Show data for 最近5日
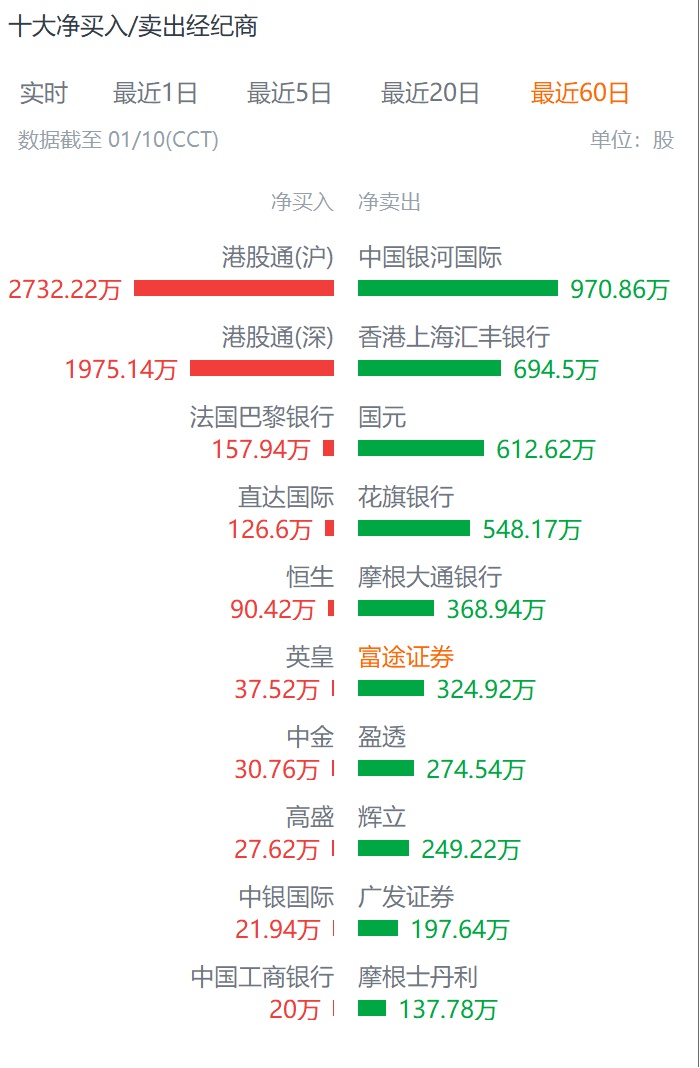 pyautogui.click(x=289, y=94)
